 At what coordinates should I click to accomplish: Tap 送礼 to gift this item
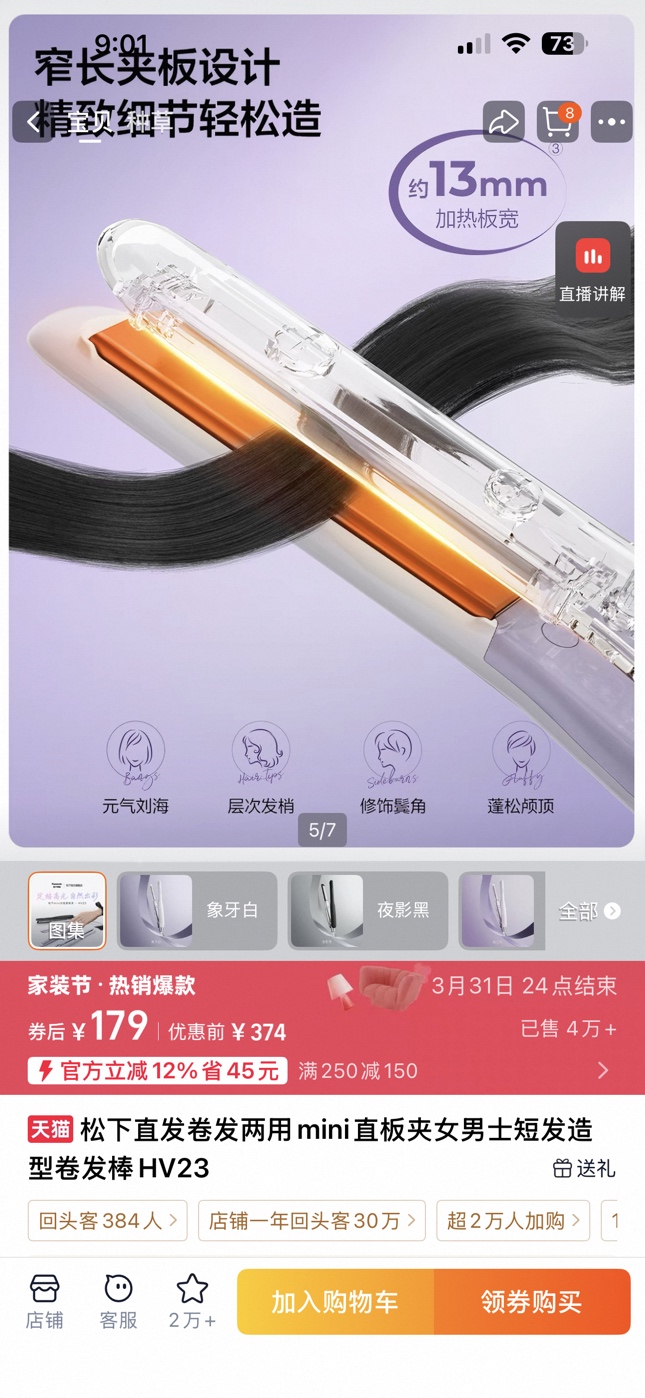[584, 1168]
